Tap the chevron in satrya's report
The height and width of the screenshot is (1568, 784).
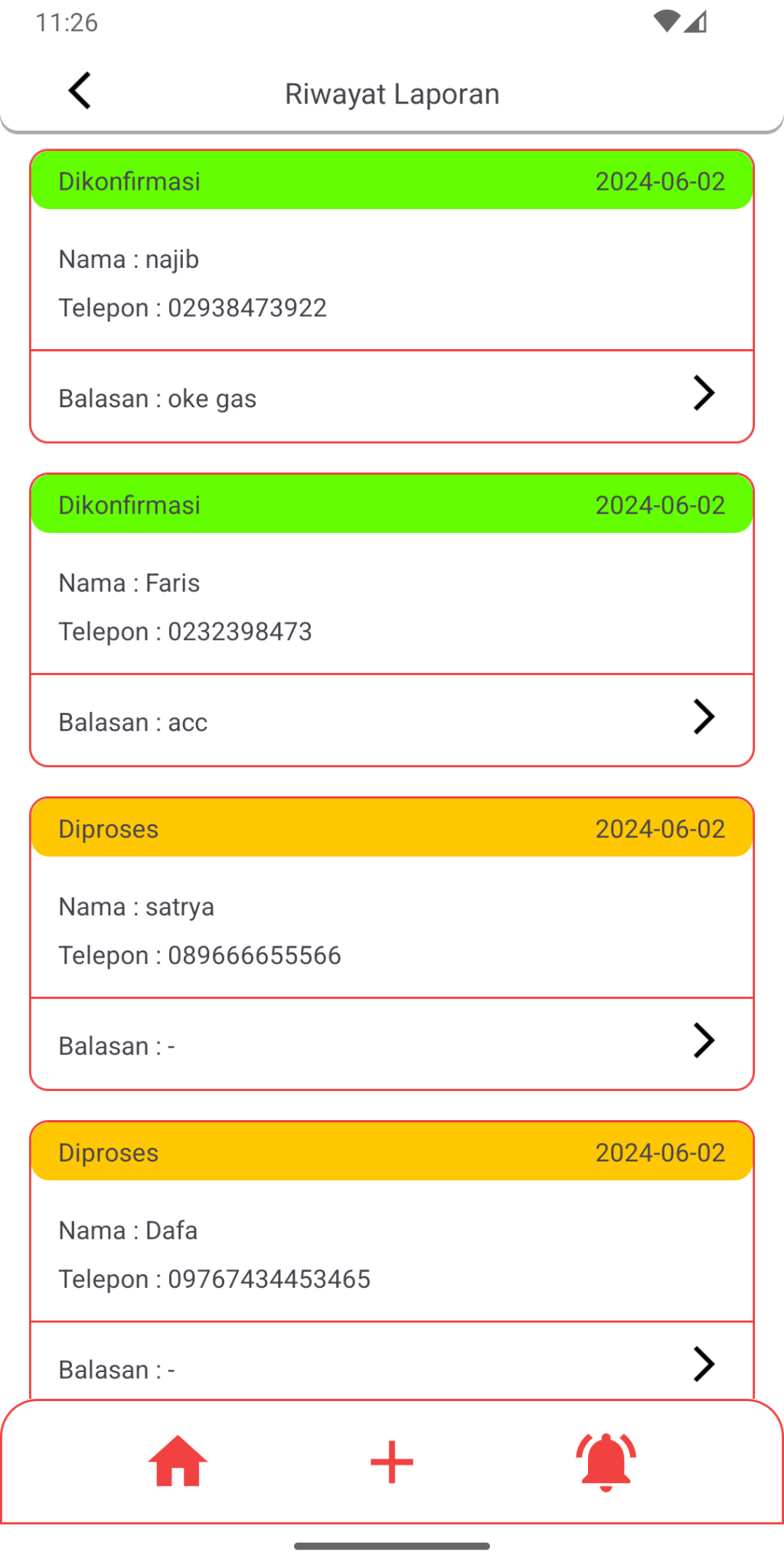703,1041
